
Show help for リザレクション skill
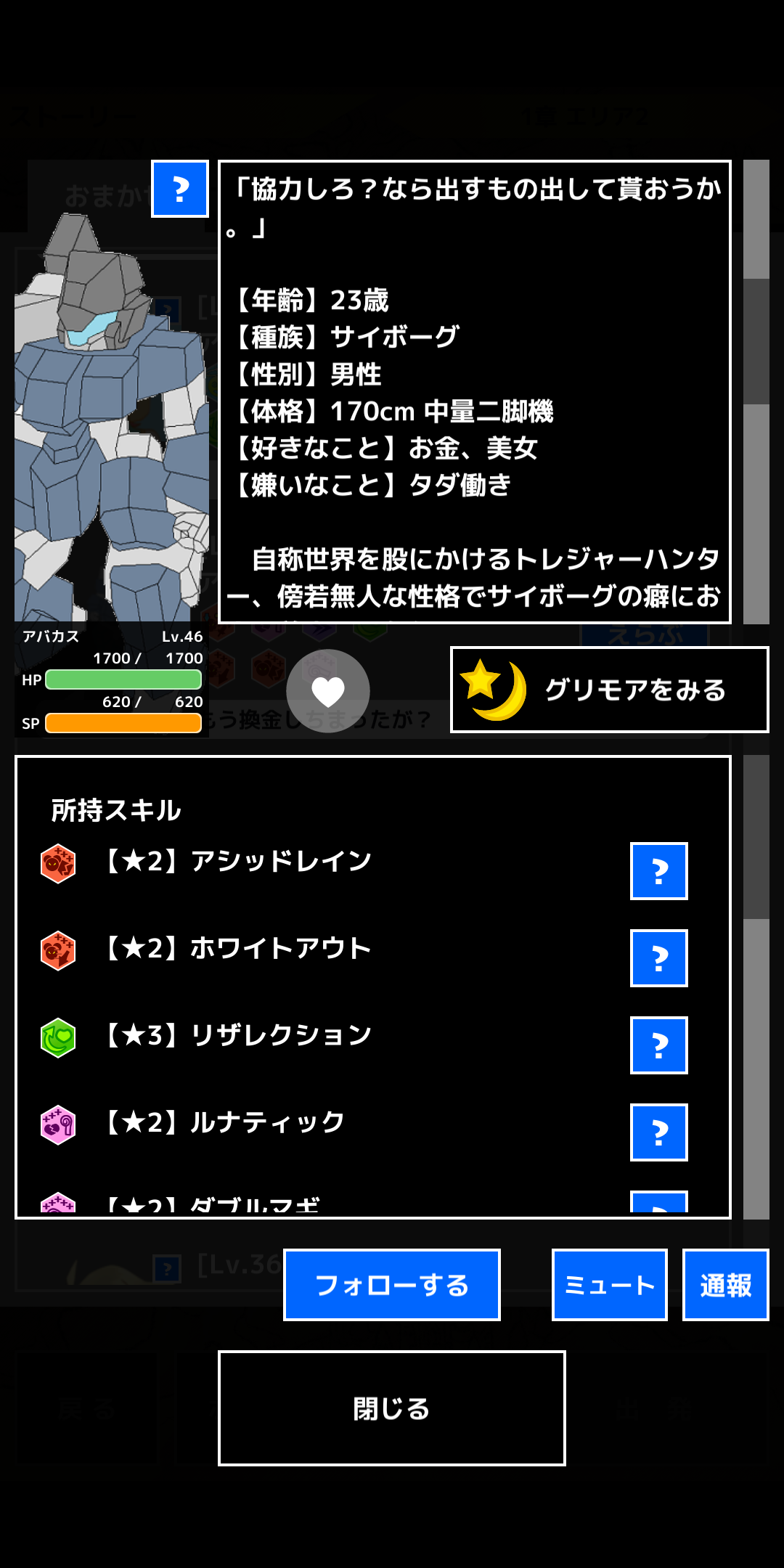click(x=659, y=1045)
